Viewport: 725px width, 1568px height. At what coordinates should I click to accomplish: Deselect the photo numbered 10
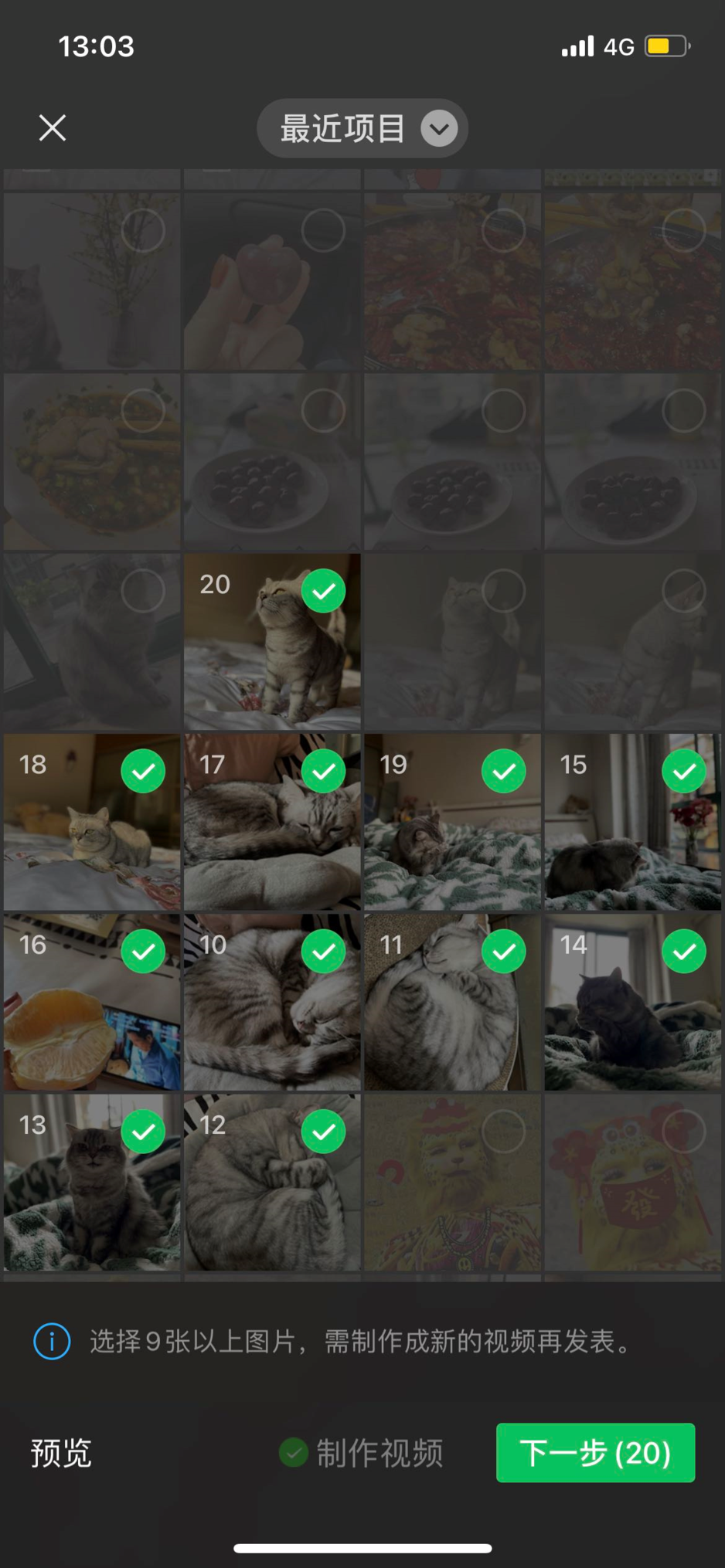click(323, 952)
